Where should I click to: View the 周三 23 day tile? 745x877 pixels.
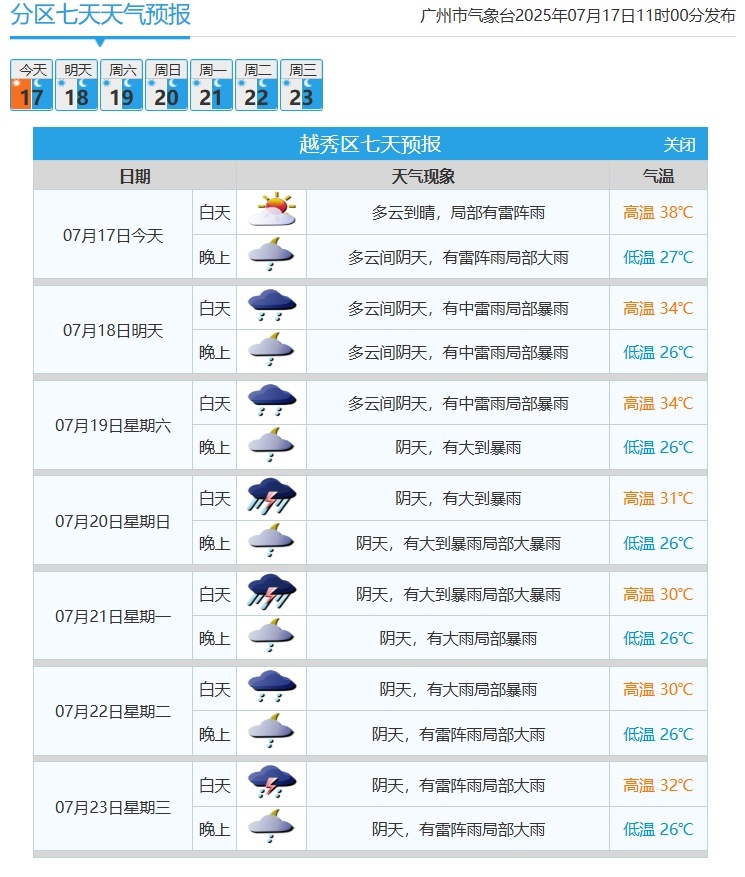click(301, 85)
